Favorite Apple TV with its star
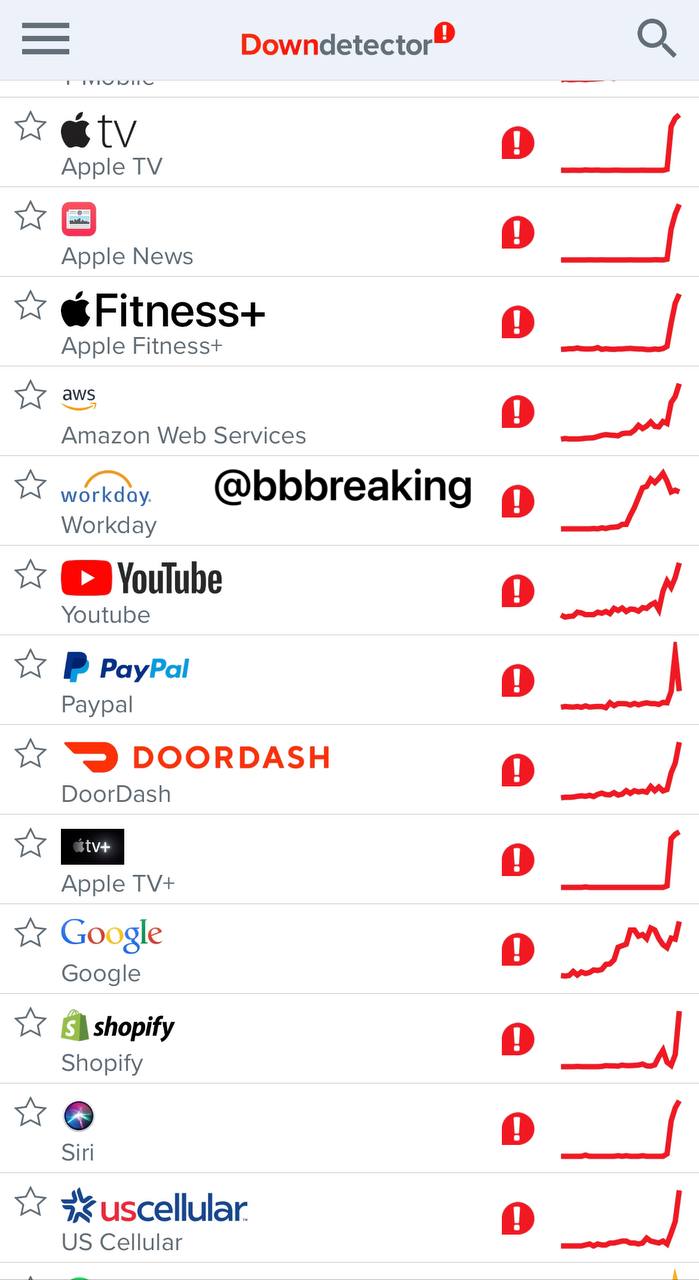 (31, 127)
